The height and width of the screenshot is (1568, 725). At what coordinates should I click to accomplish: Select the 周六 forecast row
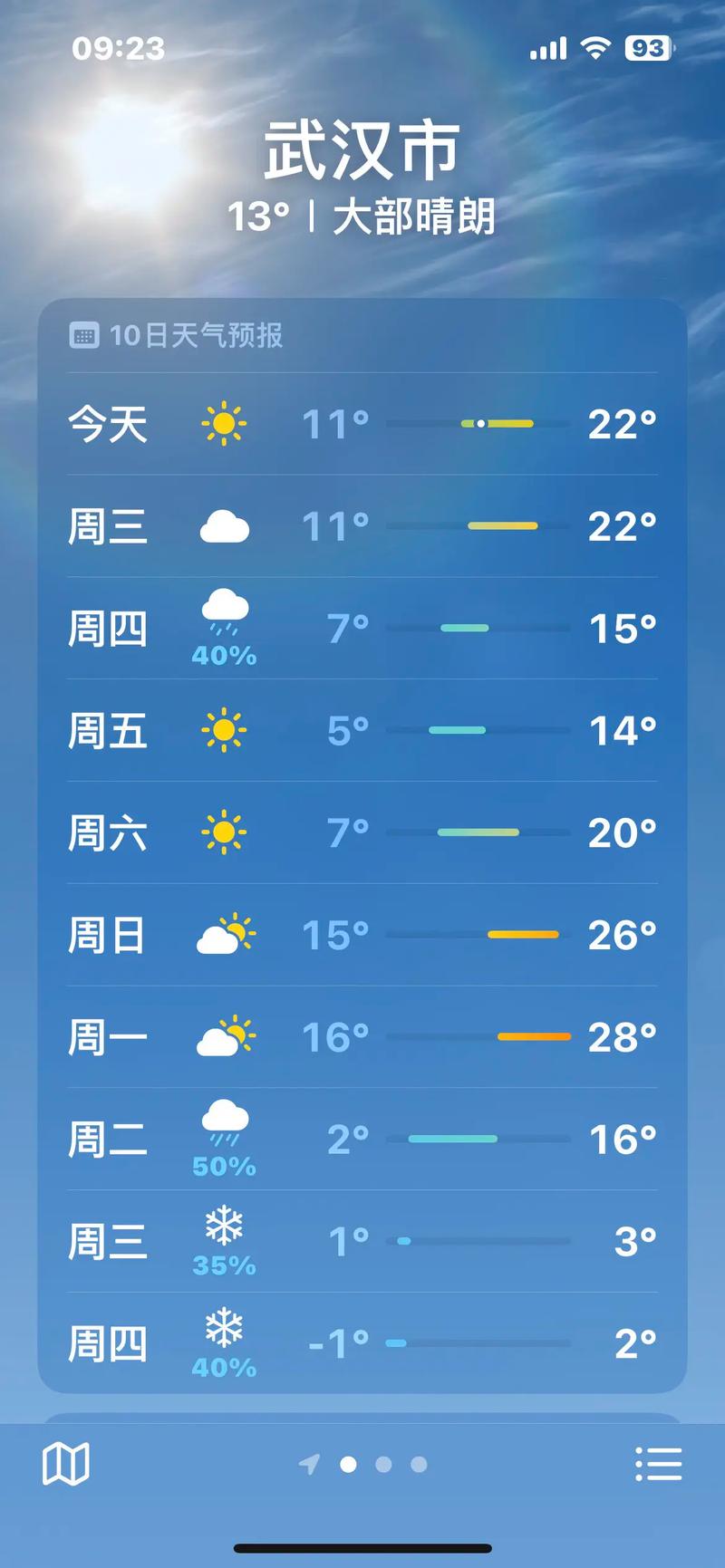pos(361,832)
